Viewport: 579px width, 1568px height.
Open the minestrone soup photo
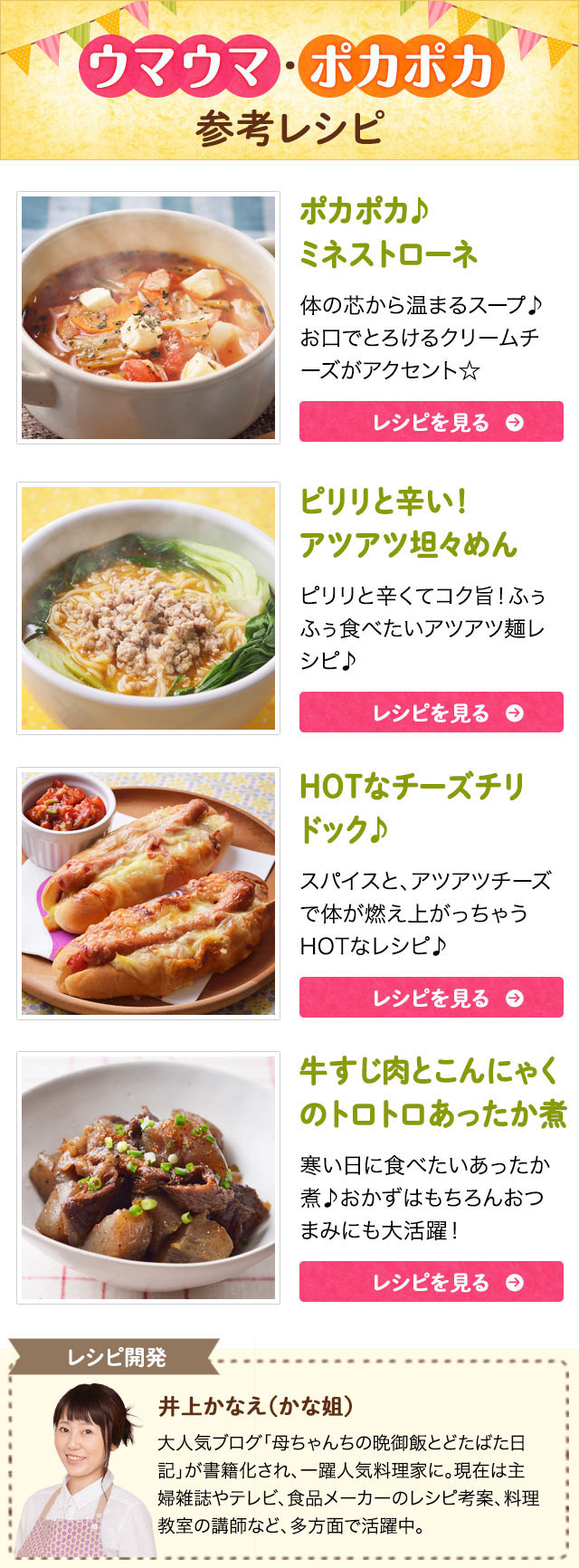[148, 318]
